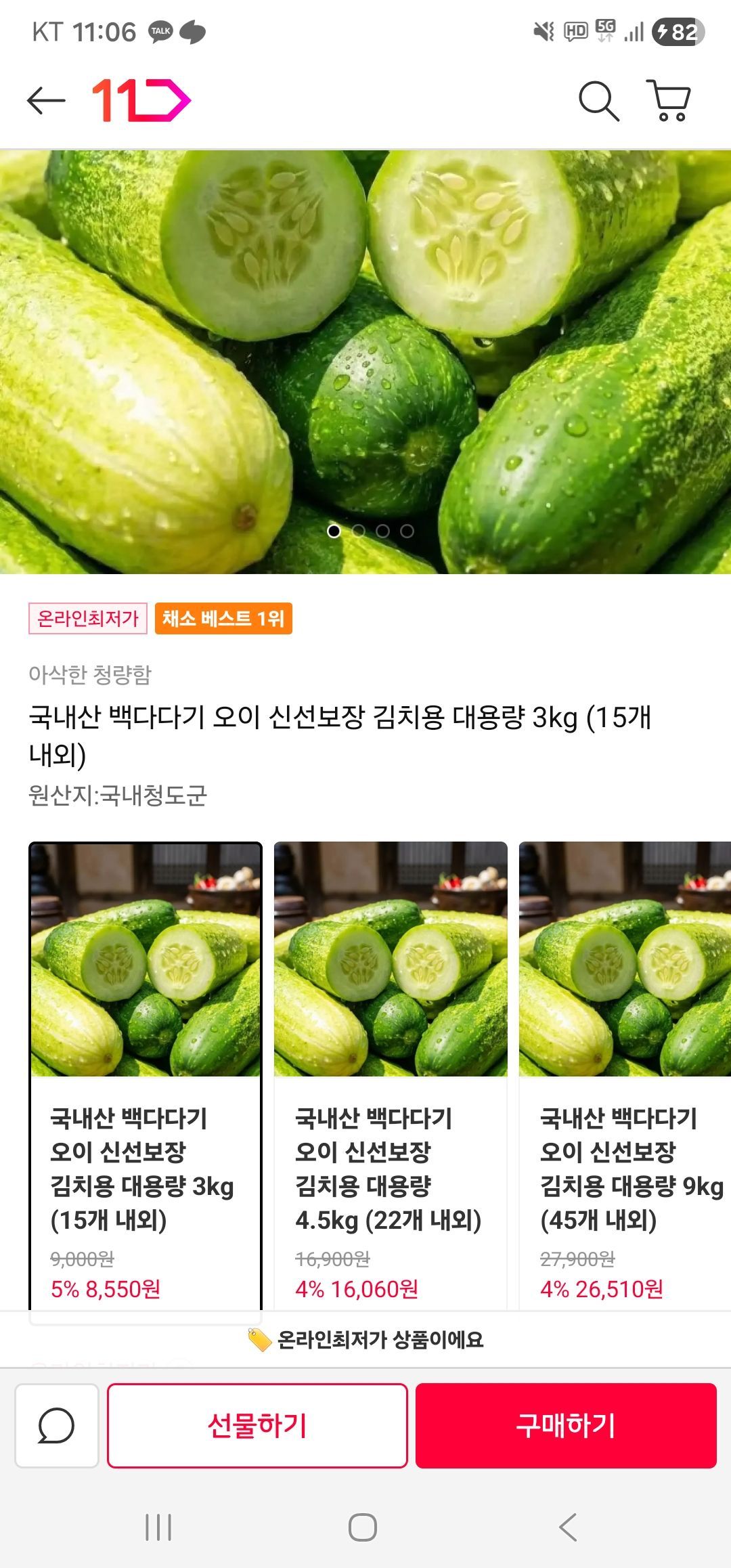Viewport: 731px width, 1568px height.
Task: Open the 11st home logo
Action: click(x=141, y=101)
